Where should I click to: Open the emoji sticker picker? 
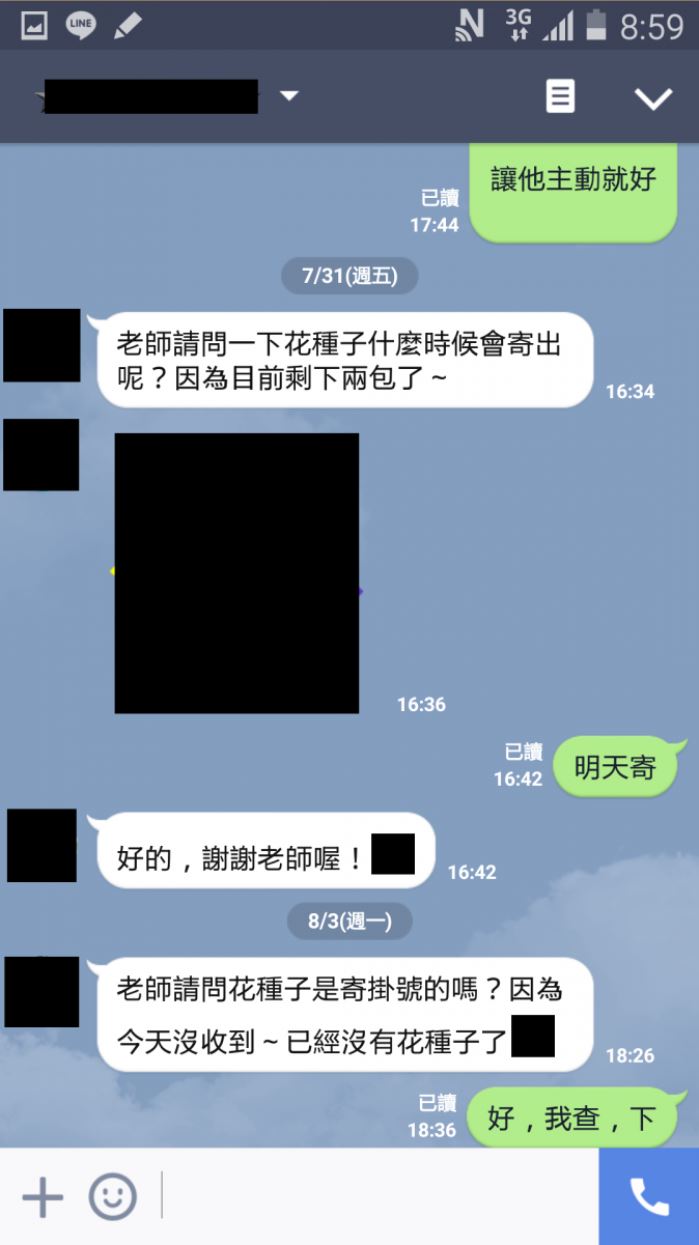[x=112, y=1196]
